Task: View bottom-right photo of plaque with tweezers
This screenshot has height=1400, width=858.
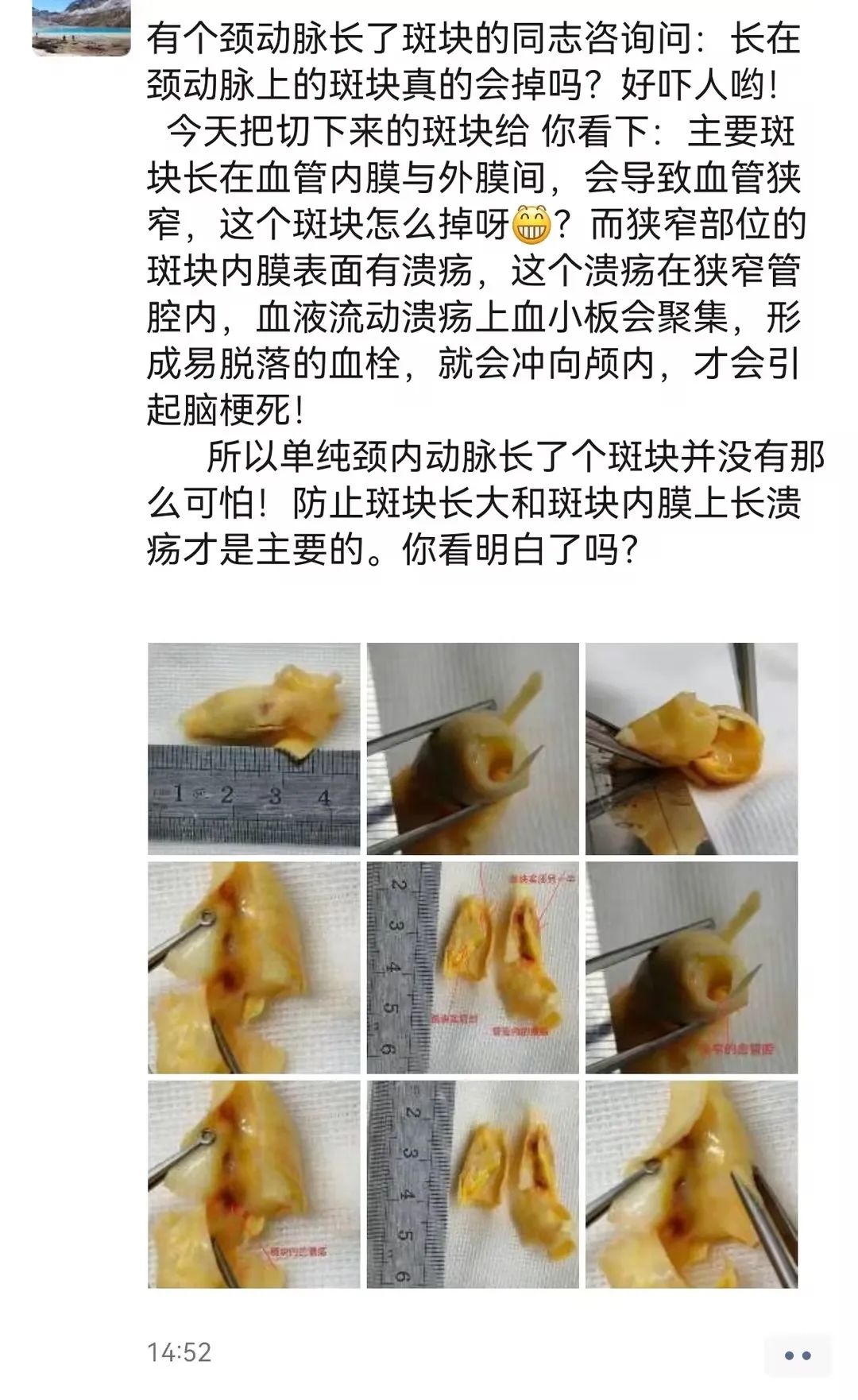Action: pos(691,1184)
